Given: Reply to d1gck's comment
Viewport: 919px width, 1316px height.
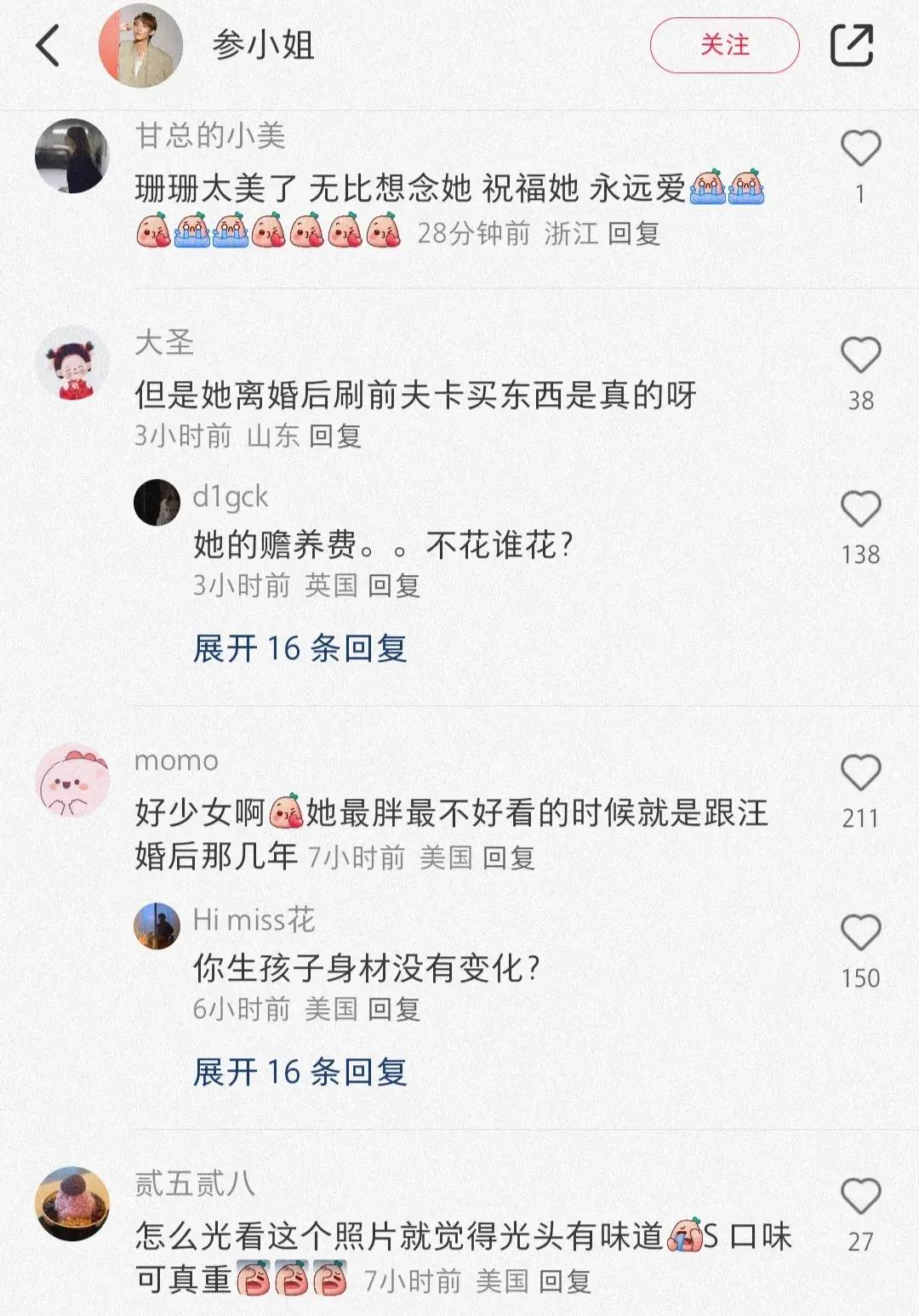Looking at the screenshot, I should click(394, 586).
